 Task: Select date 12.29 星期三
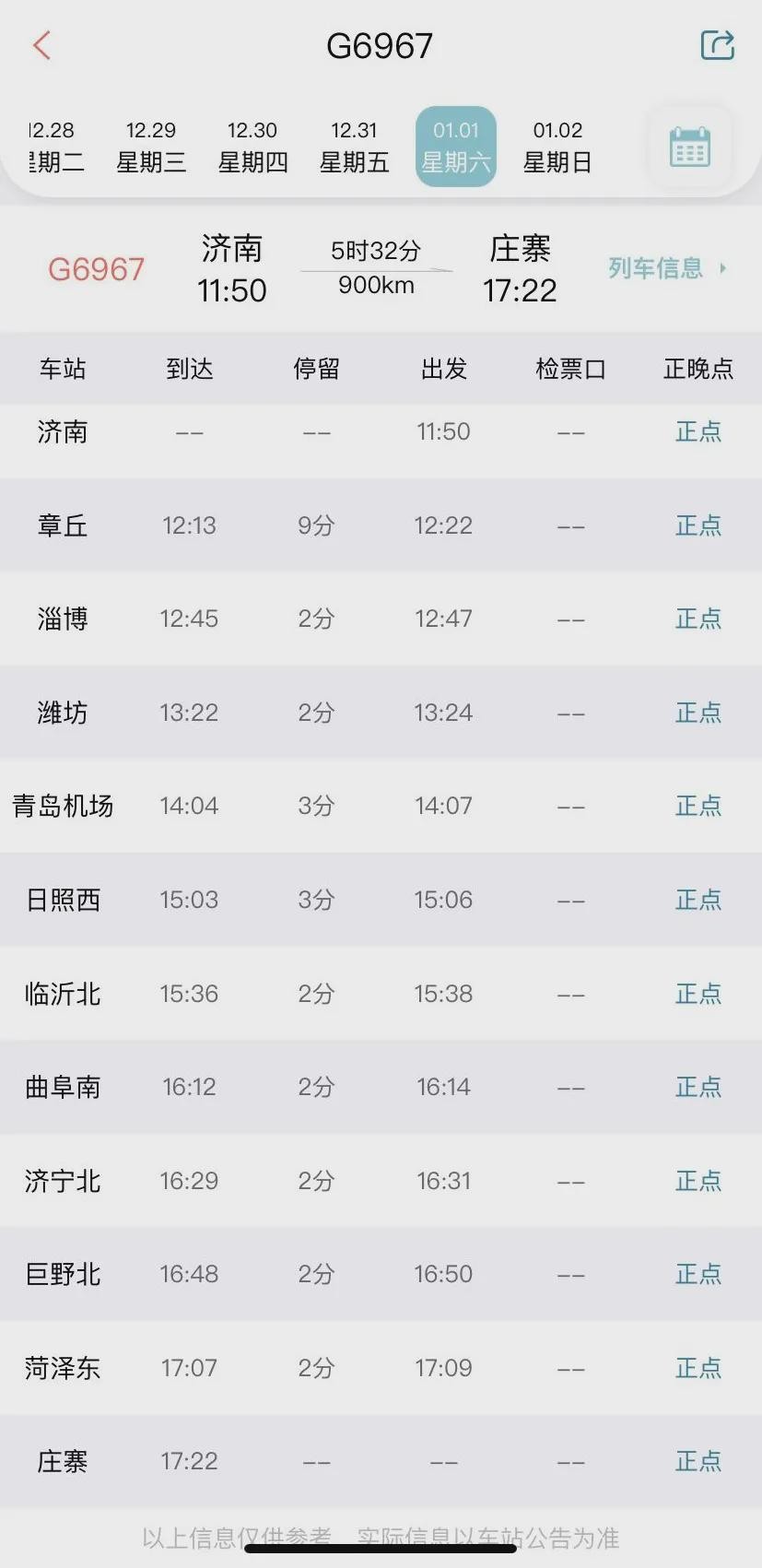click(151, 147)
